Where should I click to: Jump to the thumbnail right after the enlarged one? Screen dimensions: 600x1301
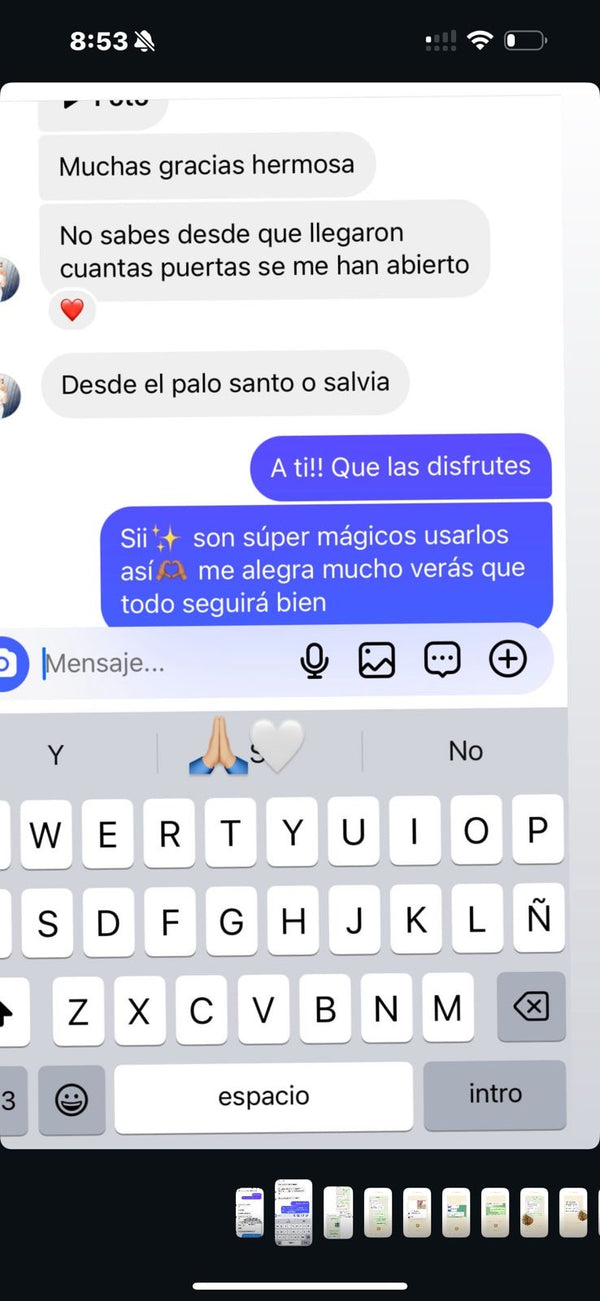[339, 1212]
